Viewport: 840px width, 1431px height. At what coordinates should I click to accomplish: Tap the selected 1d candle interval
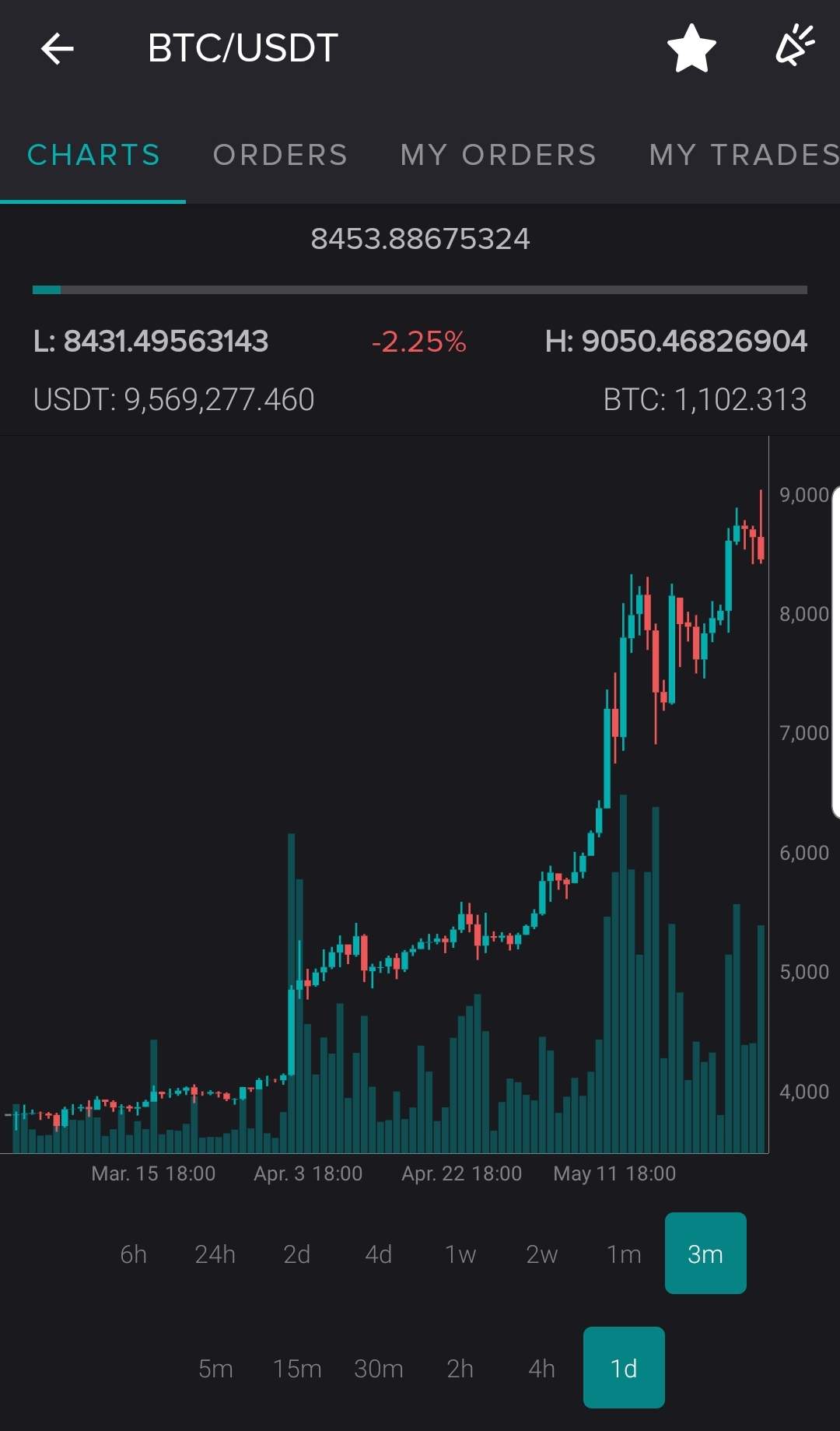624,1368
